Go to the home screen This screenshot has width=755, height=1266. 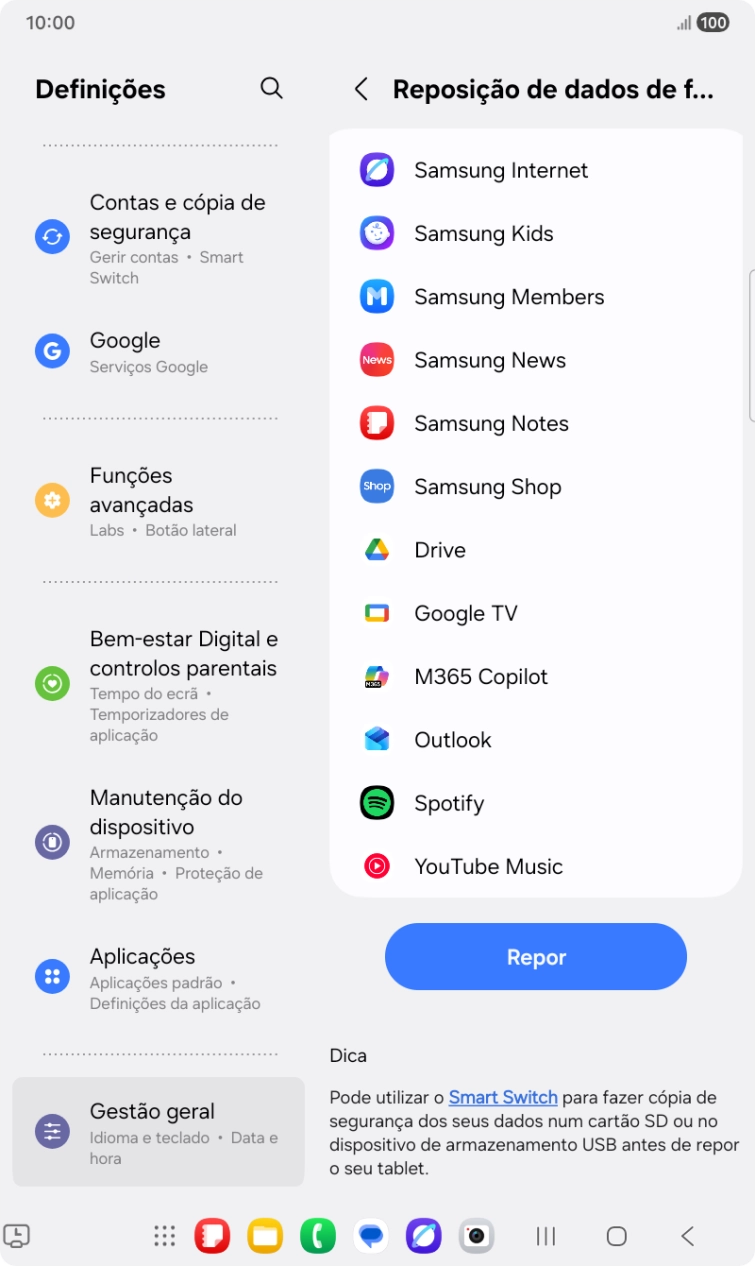coord(617,1236)
